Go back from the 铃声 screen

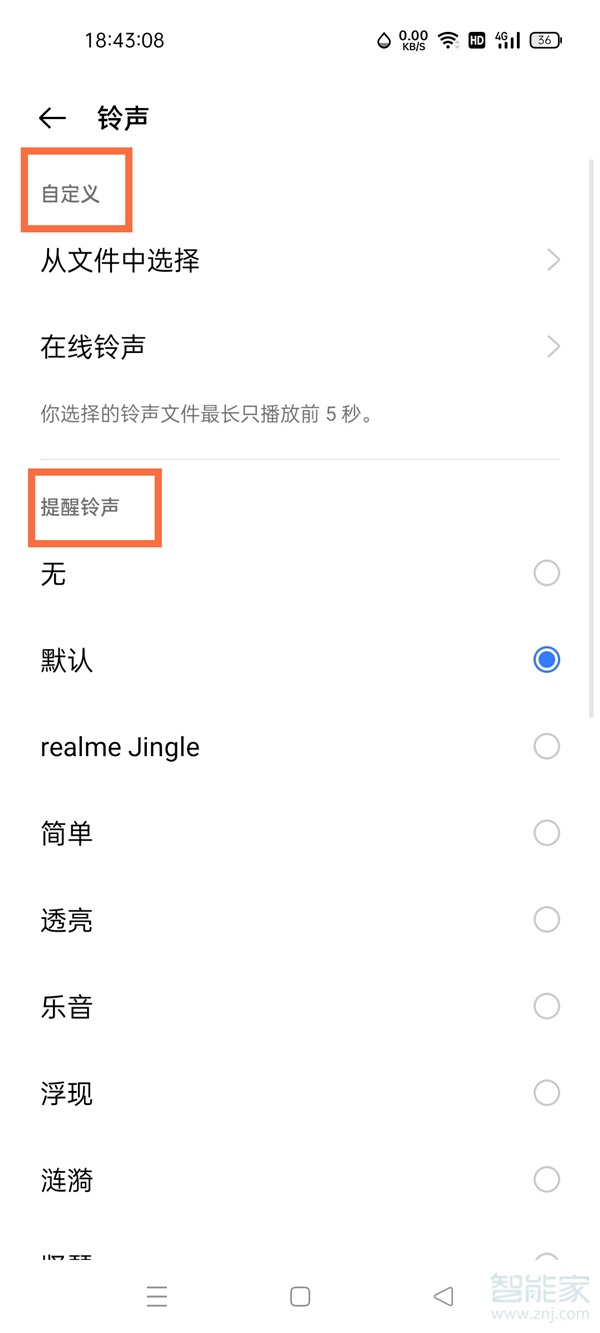(52, 118)
